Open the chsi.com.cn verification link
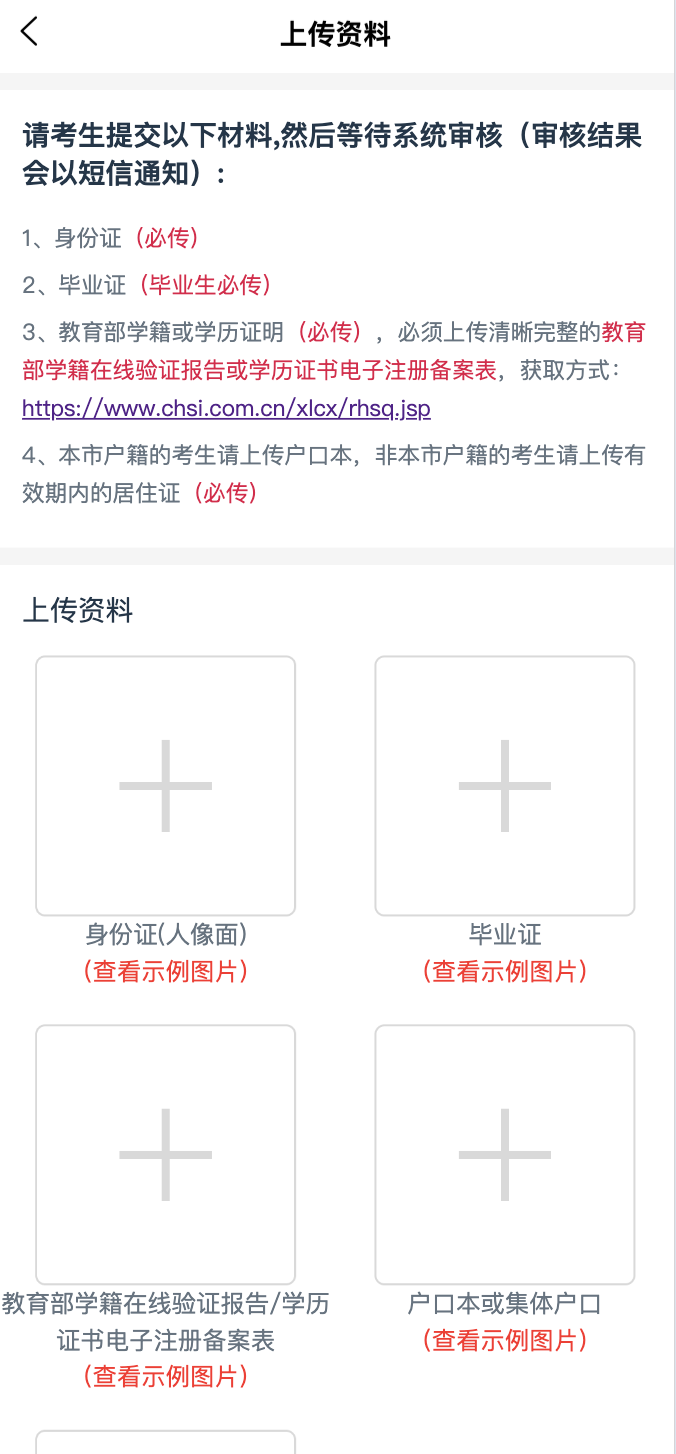Image resolution: width=676 pixels, height=1454 pixels. coord(226,409)
